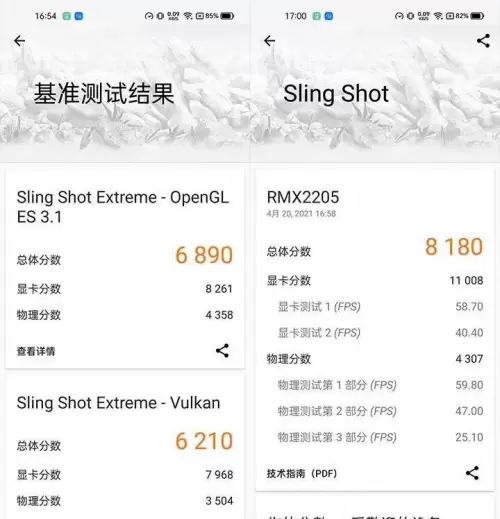This screenshot has height=519, width=500.
Task: Open the 技术指南 (PDF) link
Action: pyautogui.click(x=302, y=473)
